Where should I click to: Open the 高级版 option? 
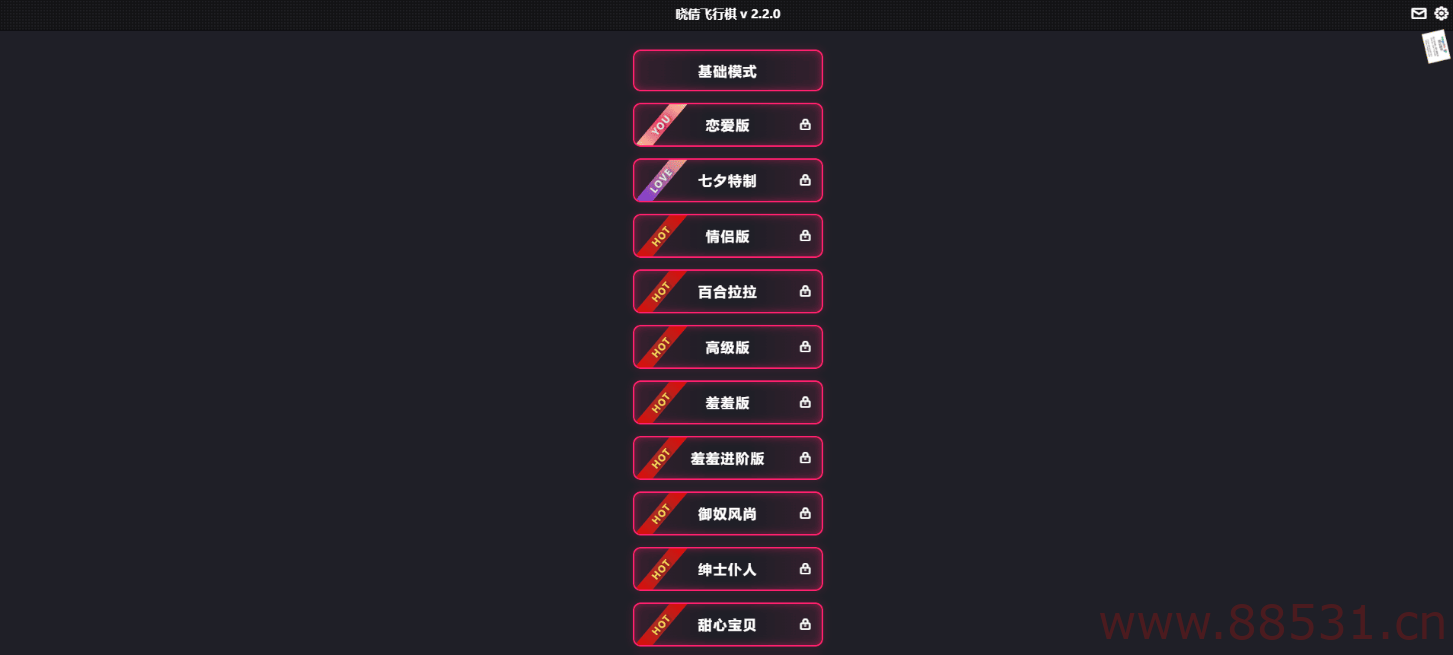click(727, 347)
